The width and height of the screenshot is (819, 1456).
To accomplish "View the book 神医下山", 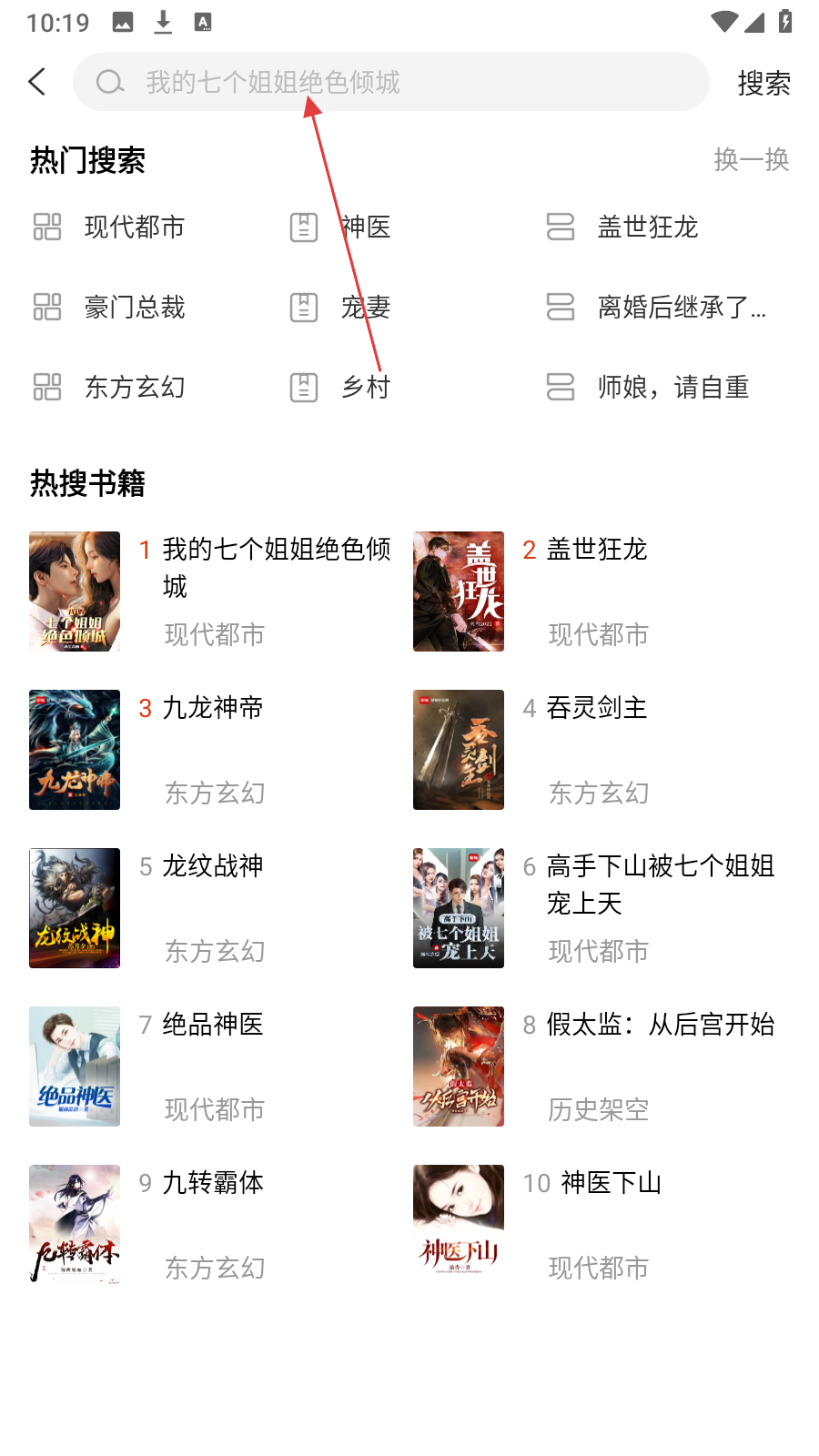I will pyautogui.click(x=611, y=1183).
